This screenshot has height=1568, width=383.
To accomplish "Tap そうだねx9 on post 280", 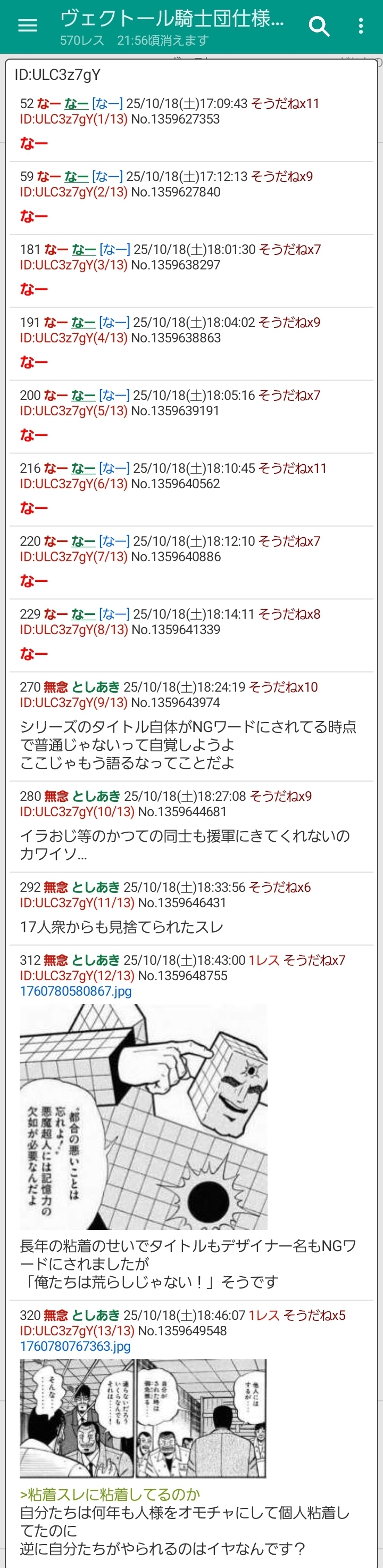I will (280, 796).
